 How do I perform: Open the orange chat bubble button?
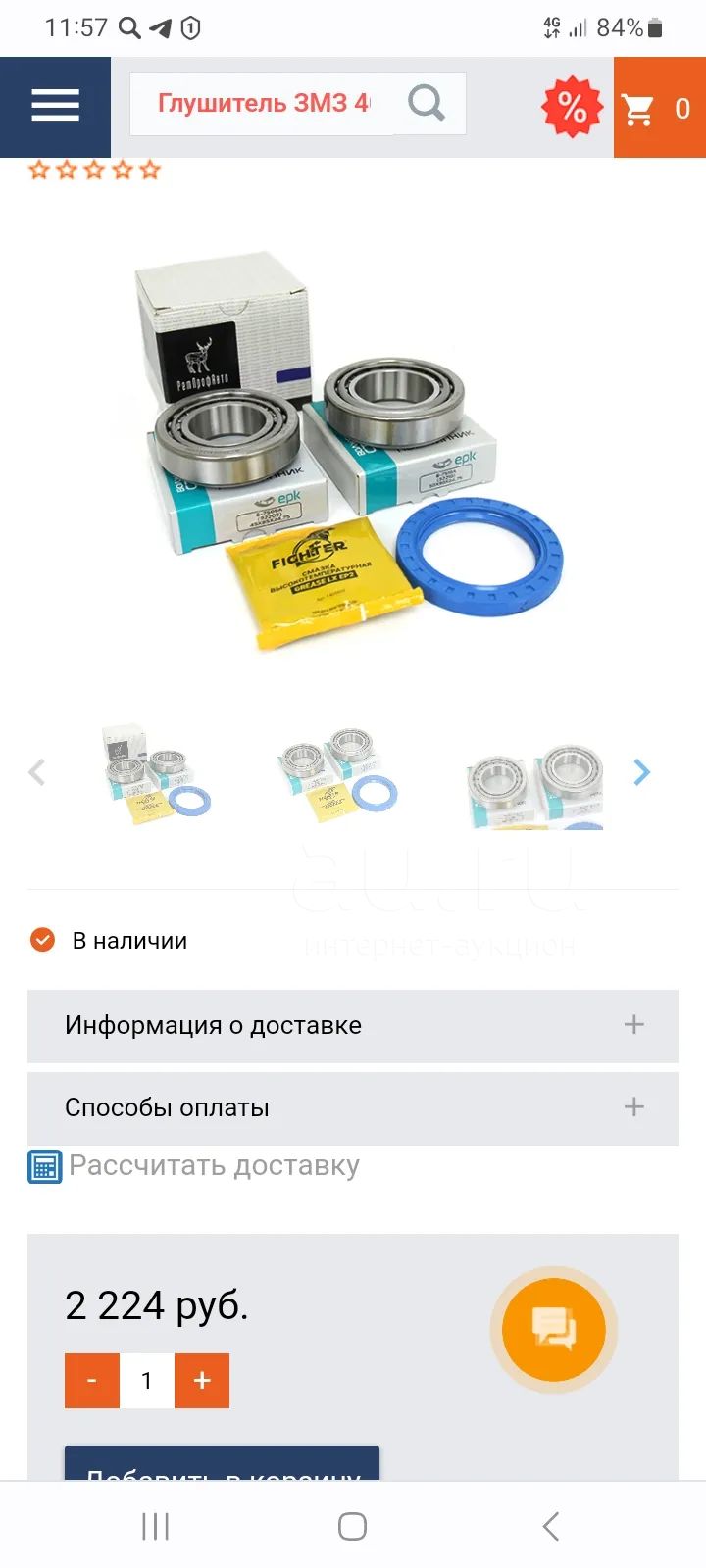554,1330
